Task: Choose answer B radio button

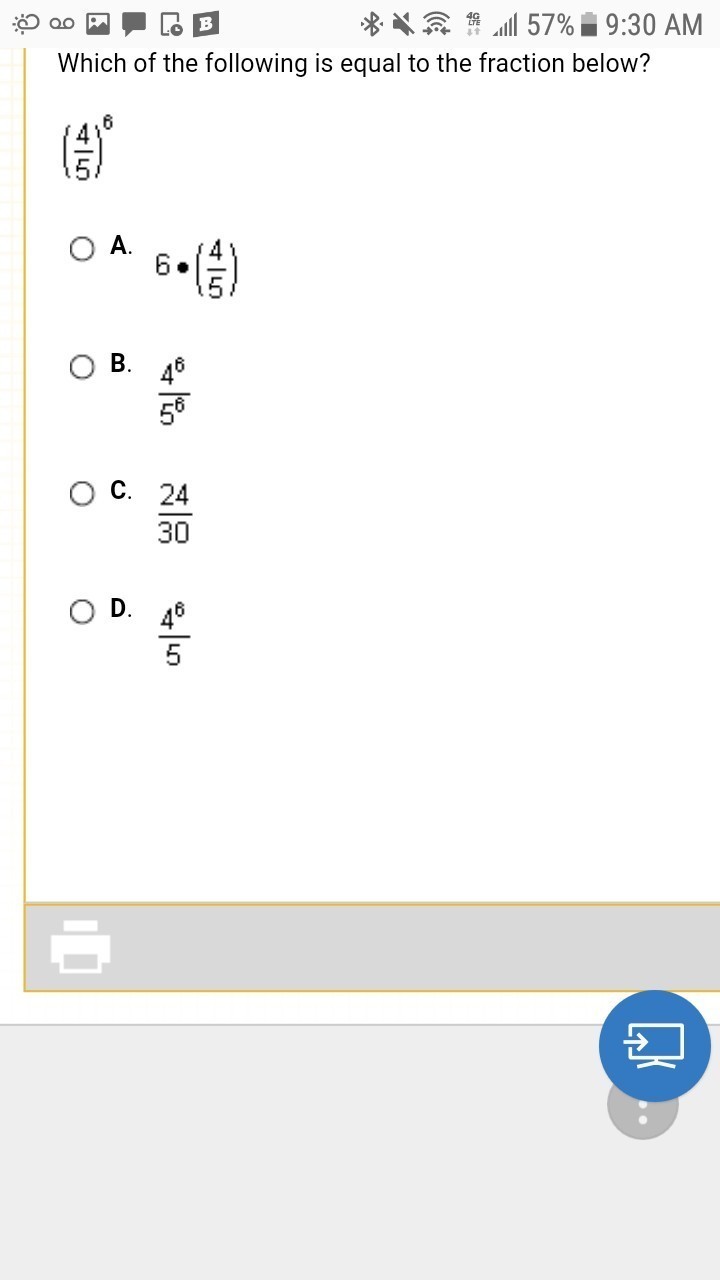Action: (83, 366)
